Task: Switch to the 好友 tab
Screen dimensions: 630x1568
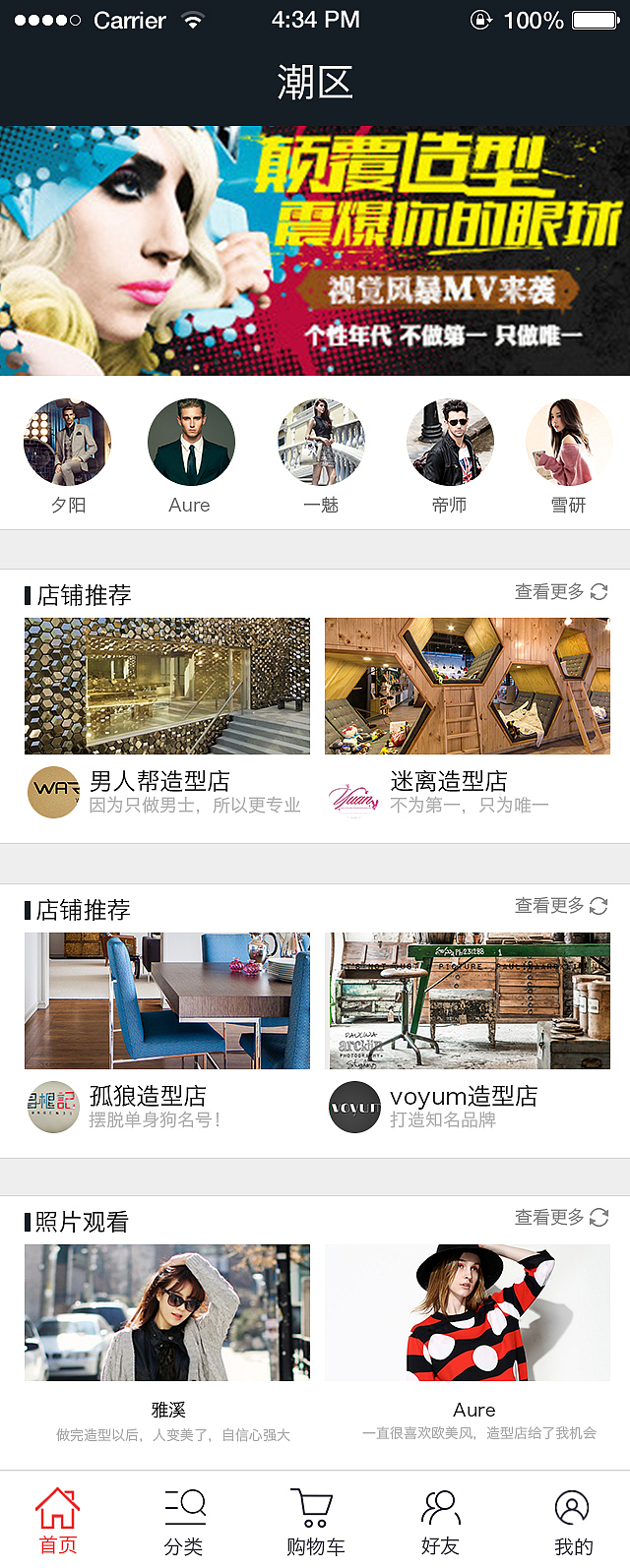Action: (440, 1521)
